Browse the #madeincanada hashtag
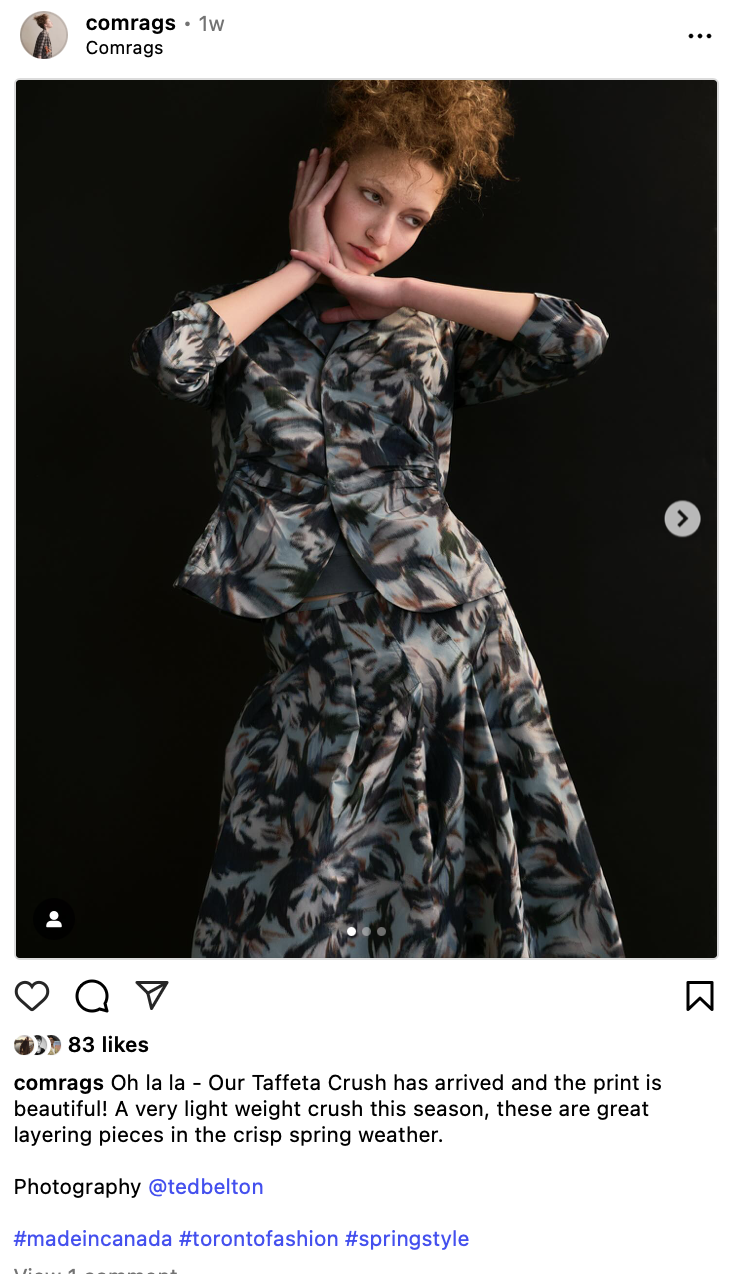The width and height of the screenshot is (734, 1274). click(93, 1239)
